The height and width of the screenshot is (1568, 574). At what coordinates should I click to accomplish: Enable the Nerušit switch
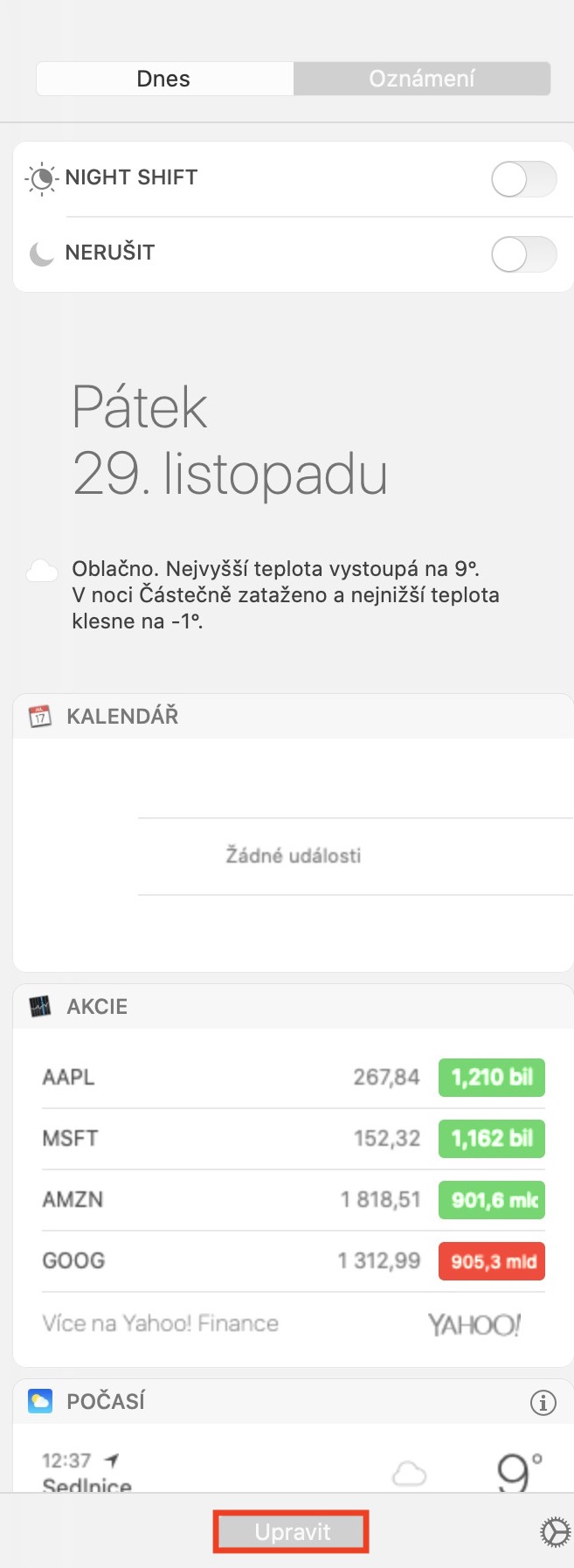522,256
